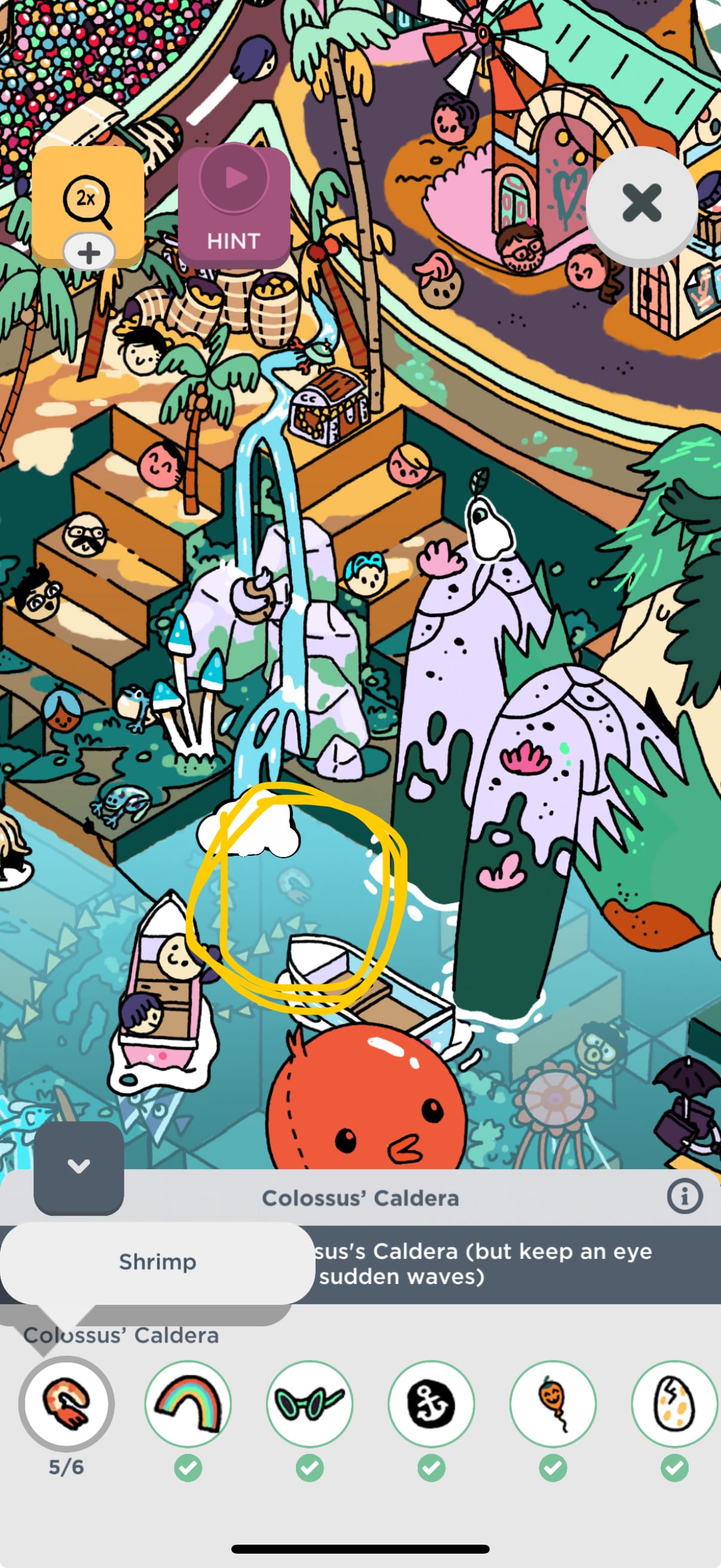Viewport: 721px width, 1568px height.
Task: Select the anchor item
Action: [432, 1404]
